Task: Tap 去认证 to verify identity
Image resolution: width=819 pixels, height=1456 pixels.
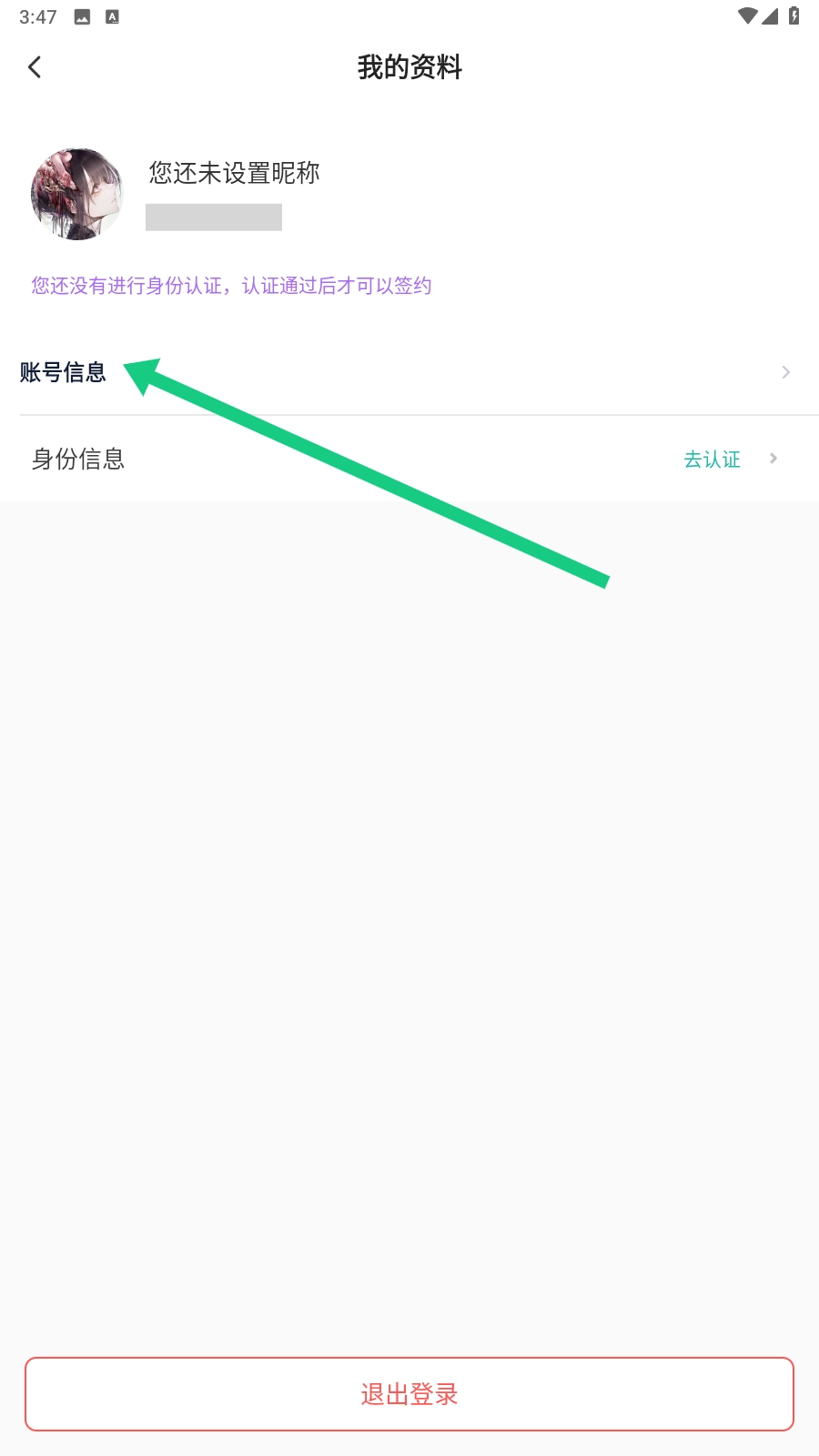Action: 713,460
